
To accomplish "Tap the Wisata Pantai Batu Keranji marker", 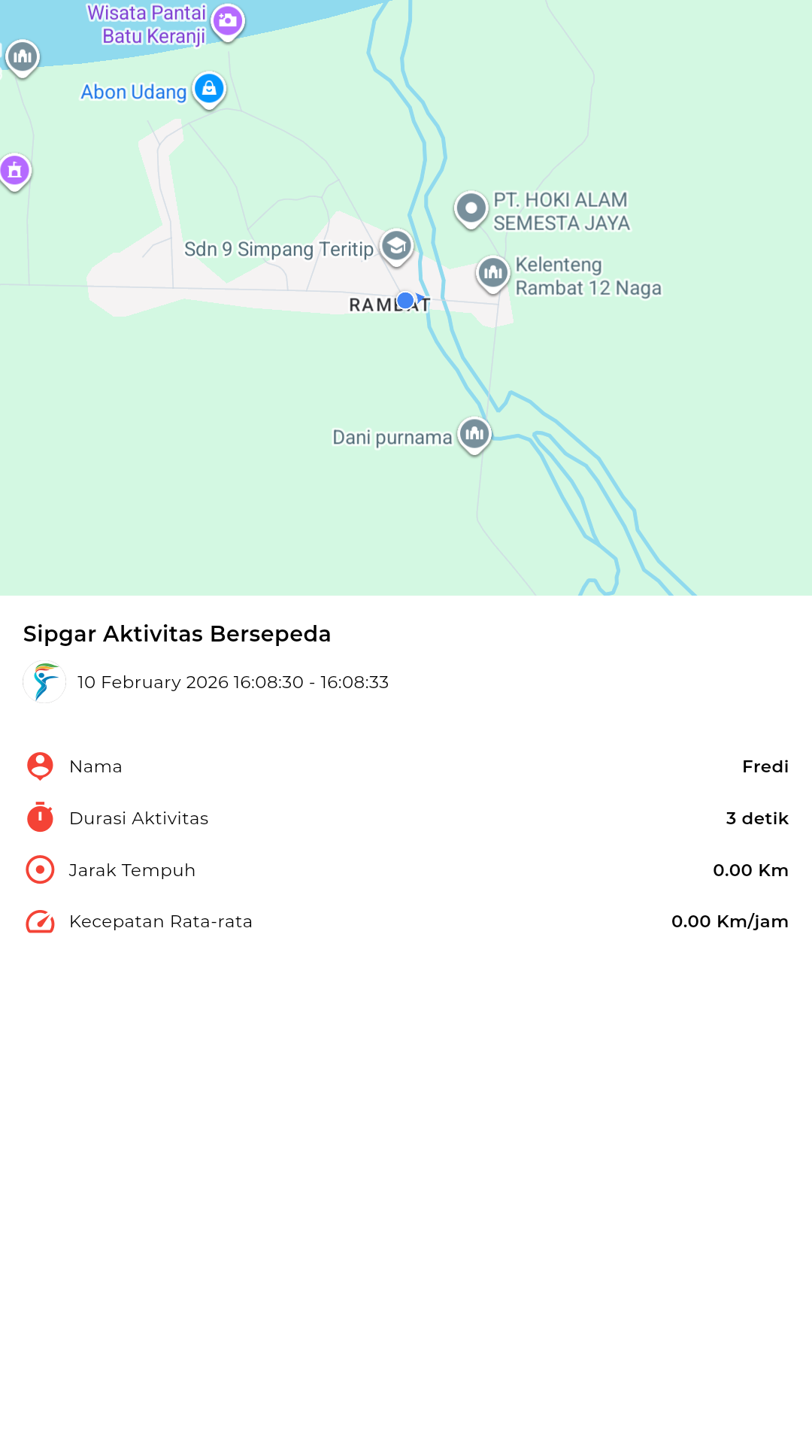I will click(x=227, y=21).
